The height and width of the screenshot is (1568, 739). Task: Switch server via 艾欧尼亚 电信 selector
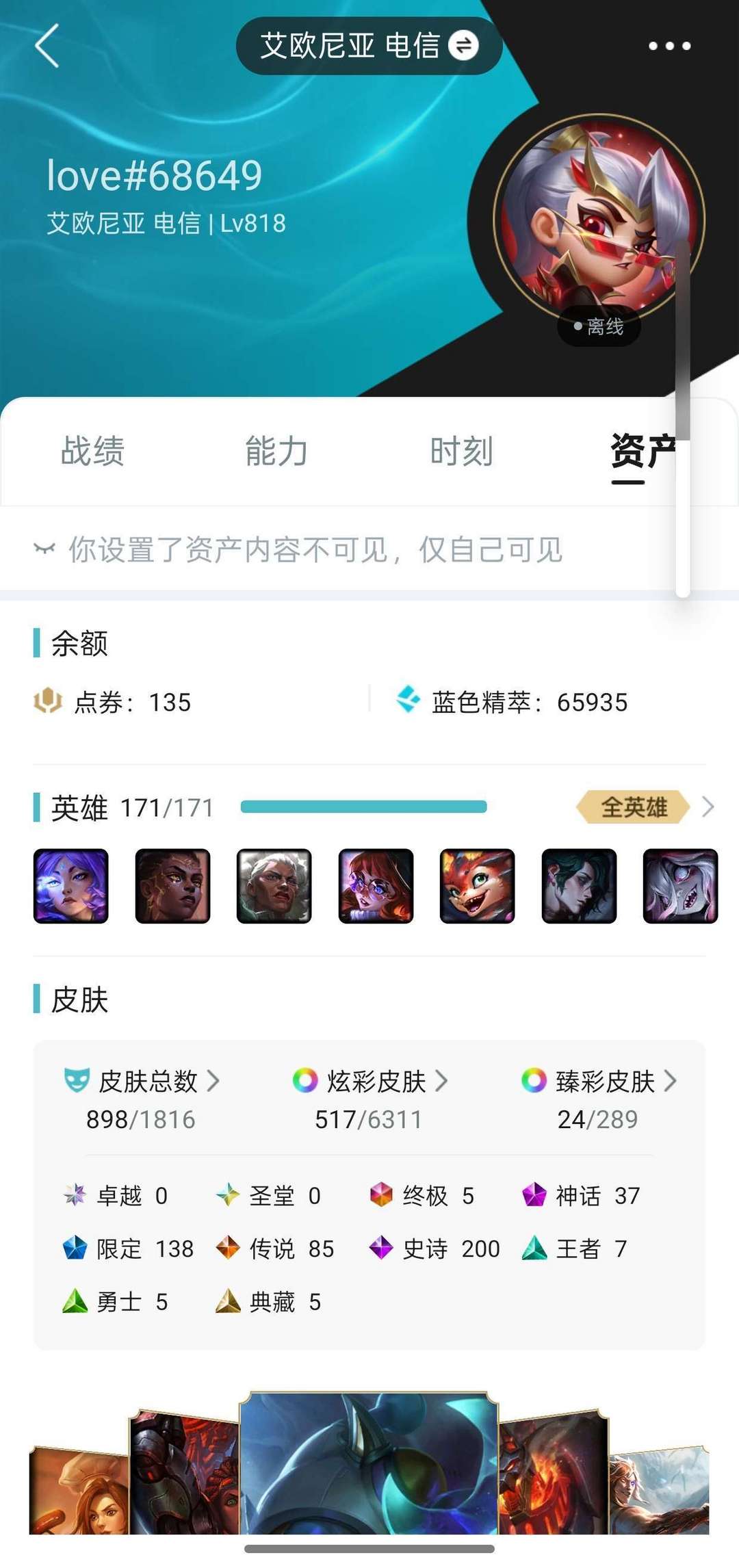click(x=369, y=46)
